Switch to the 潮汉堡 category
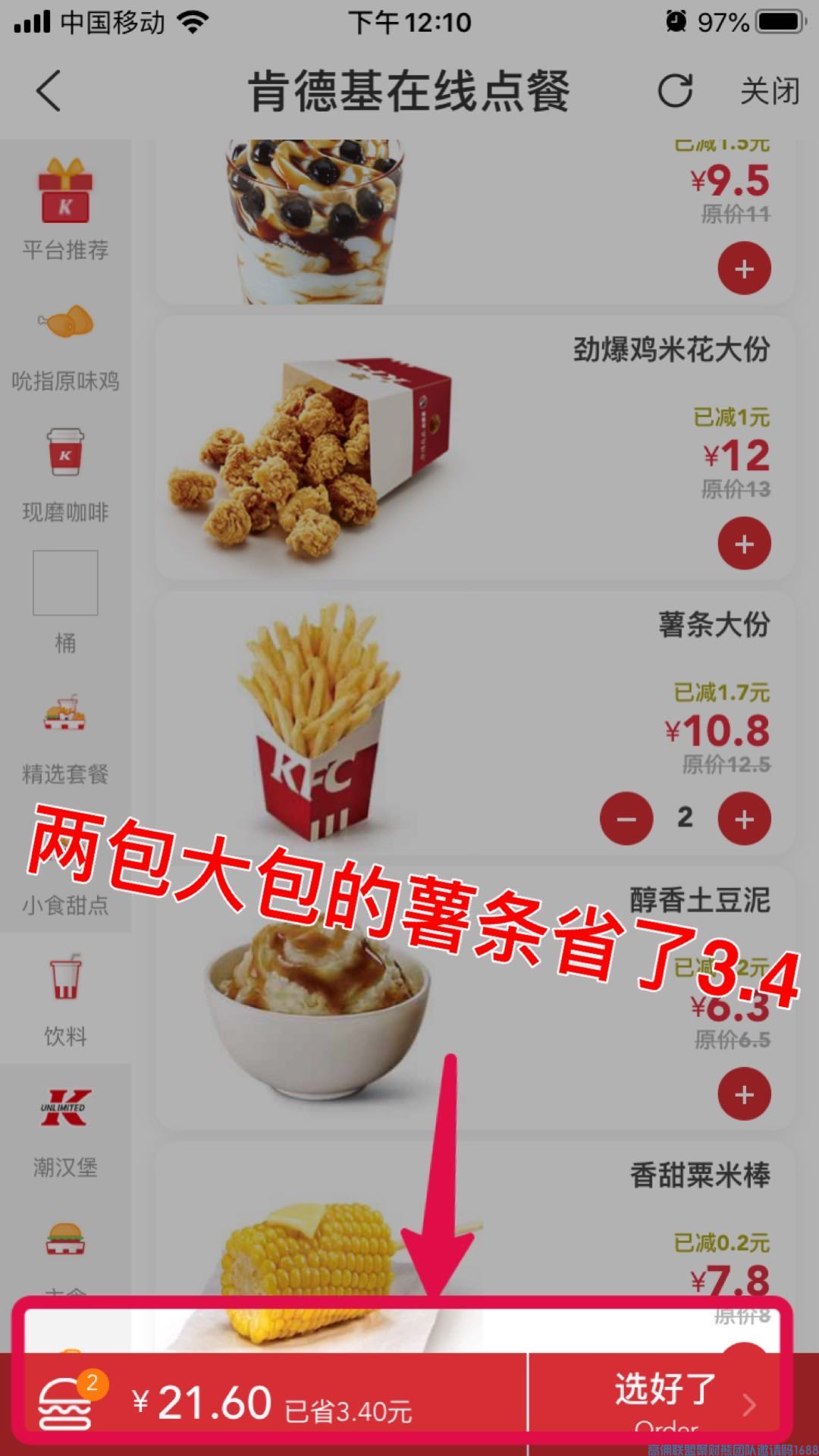This screenshot has height=1456, width=819. pyautogui.click(x=65, y=1130)
